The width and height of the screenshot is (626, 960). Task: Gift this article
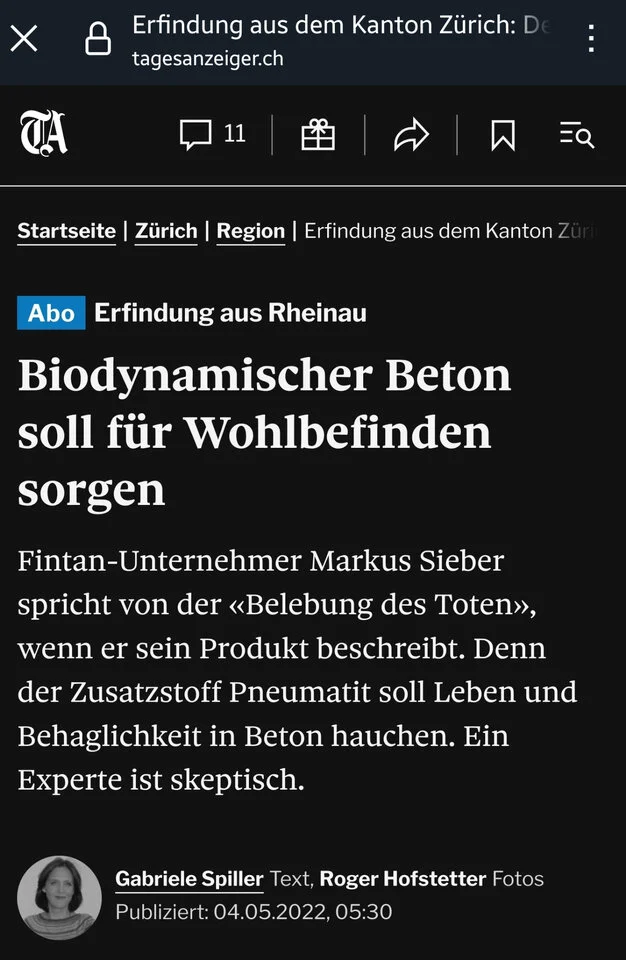click(318, 134)
